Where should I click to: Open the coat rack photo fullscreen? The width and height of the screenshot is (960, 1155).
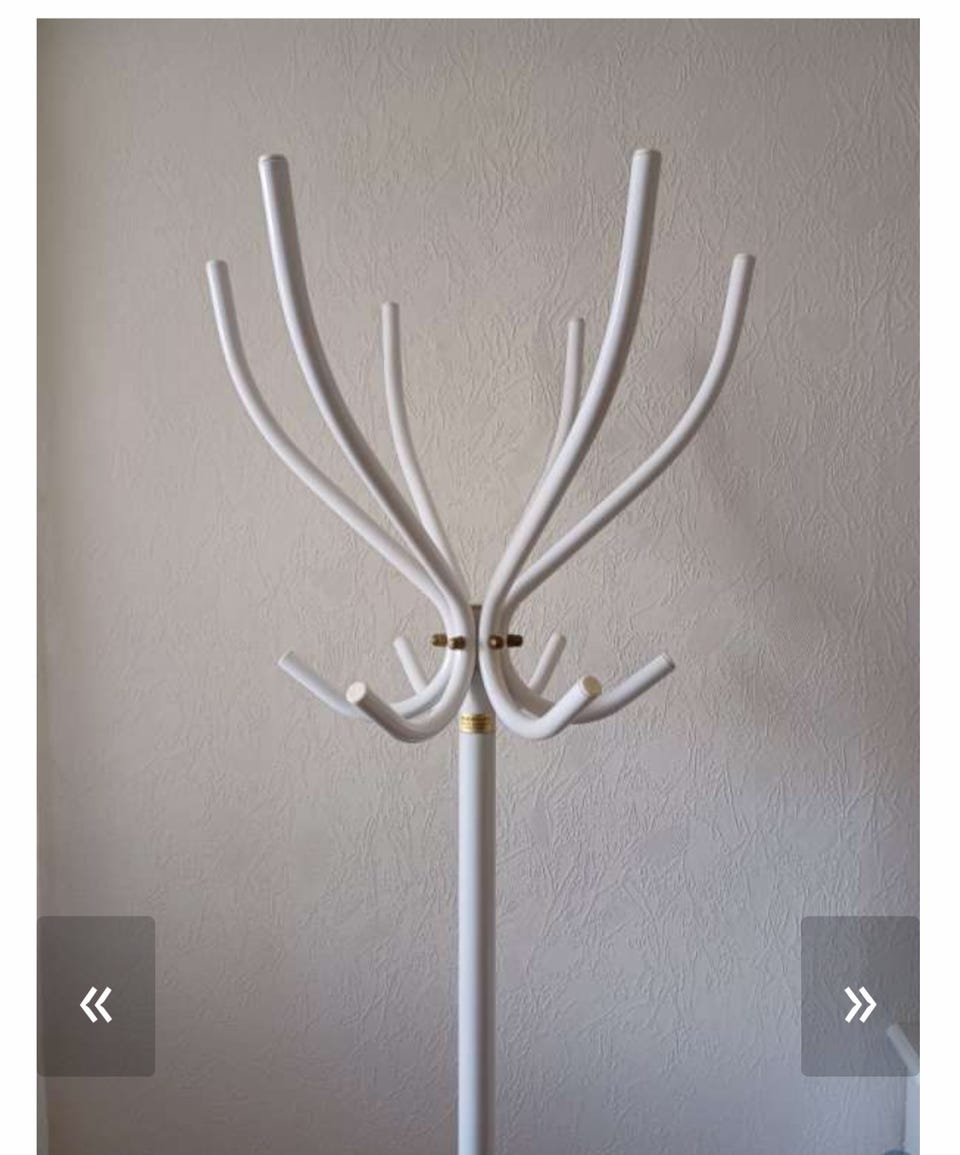point(478,500)
